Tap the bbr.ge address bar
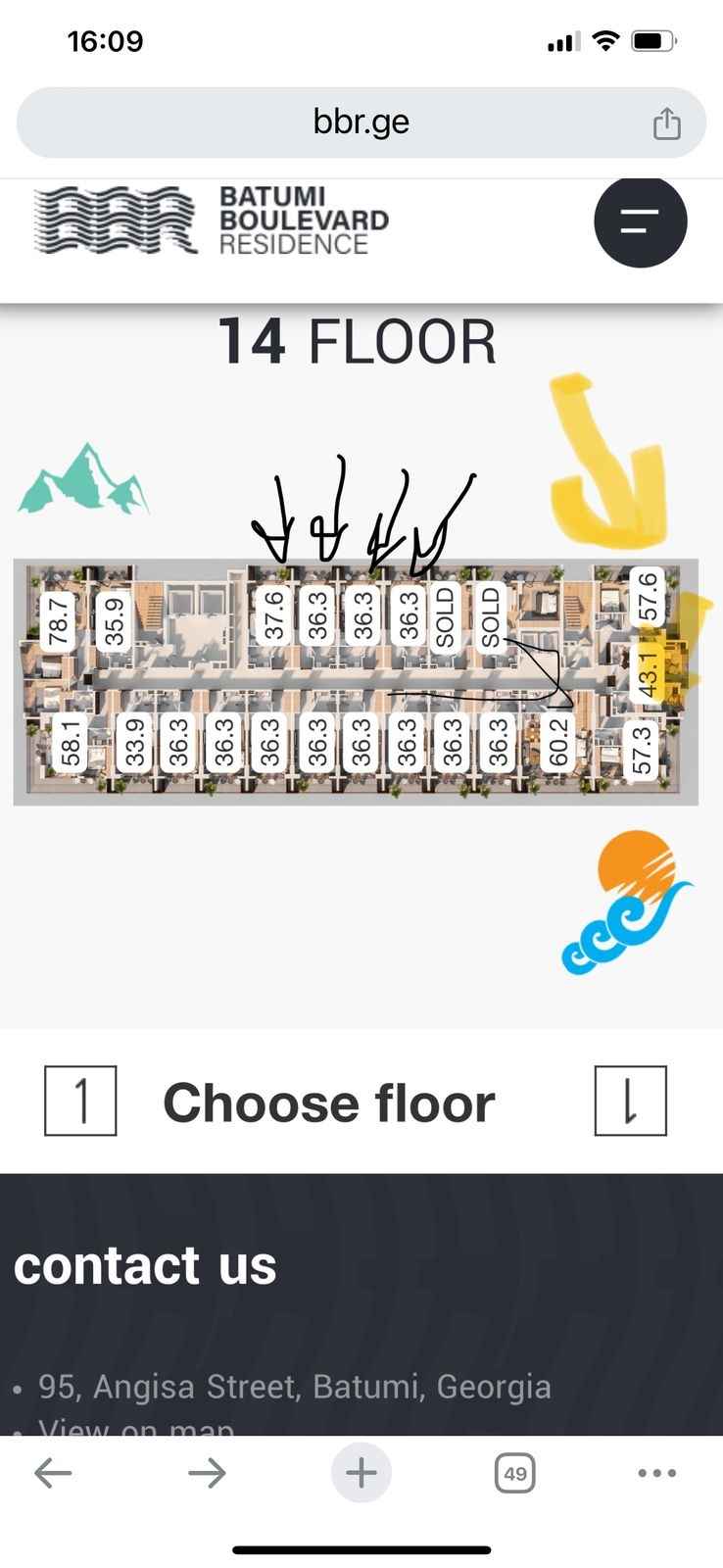Viewport: 723px width, 1568px height. pos(361,122)
